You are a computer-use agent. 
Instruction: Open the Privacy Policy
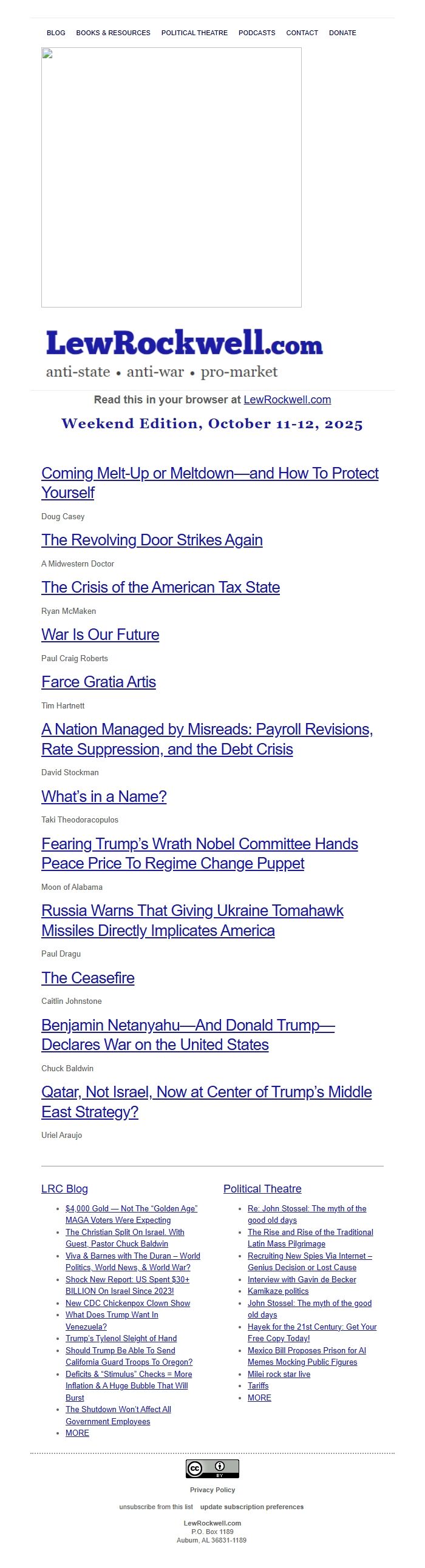coord(212,1490)
